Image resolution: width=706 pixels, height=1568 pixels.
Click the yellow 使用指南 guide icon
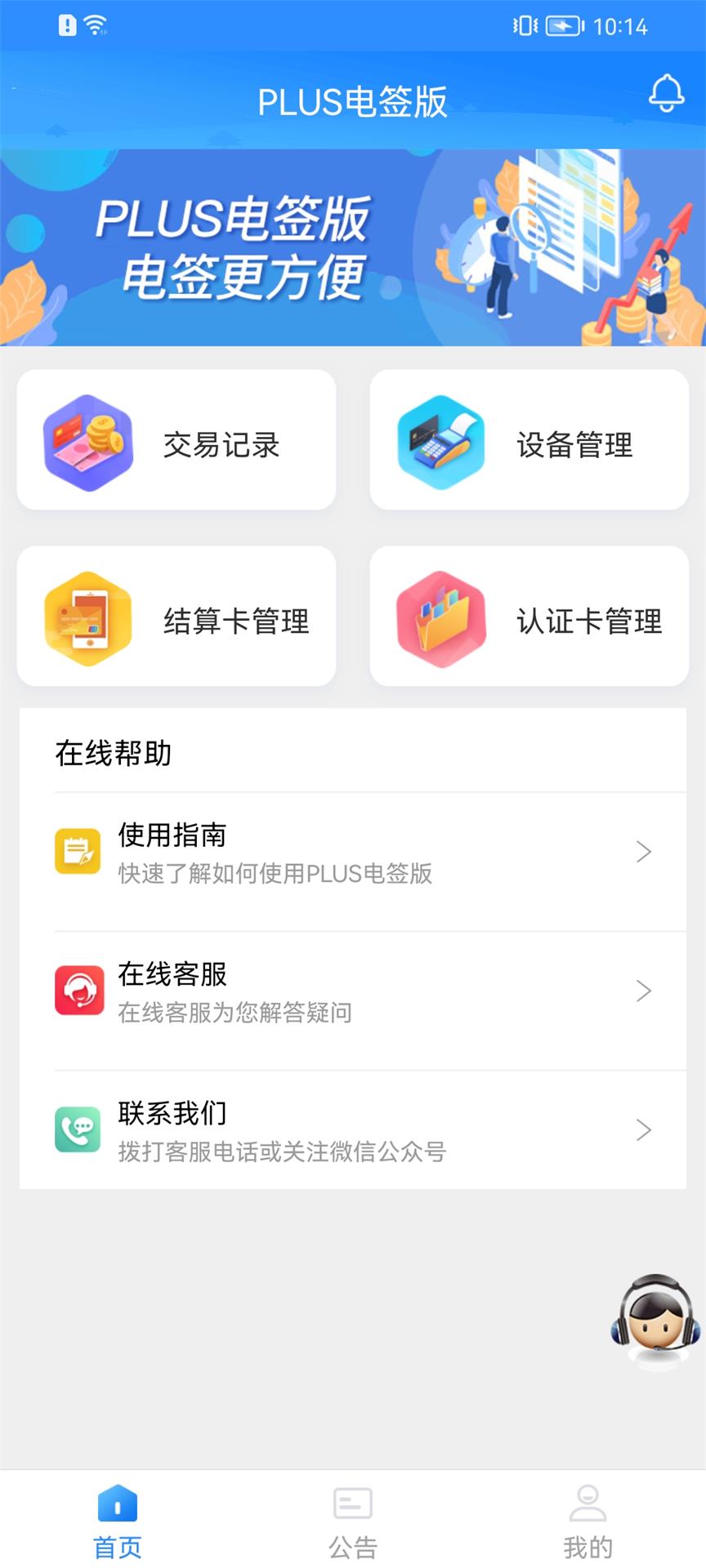77,852
